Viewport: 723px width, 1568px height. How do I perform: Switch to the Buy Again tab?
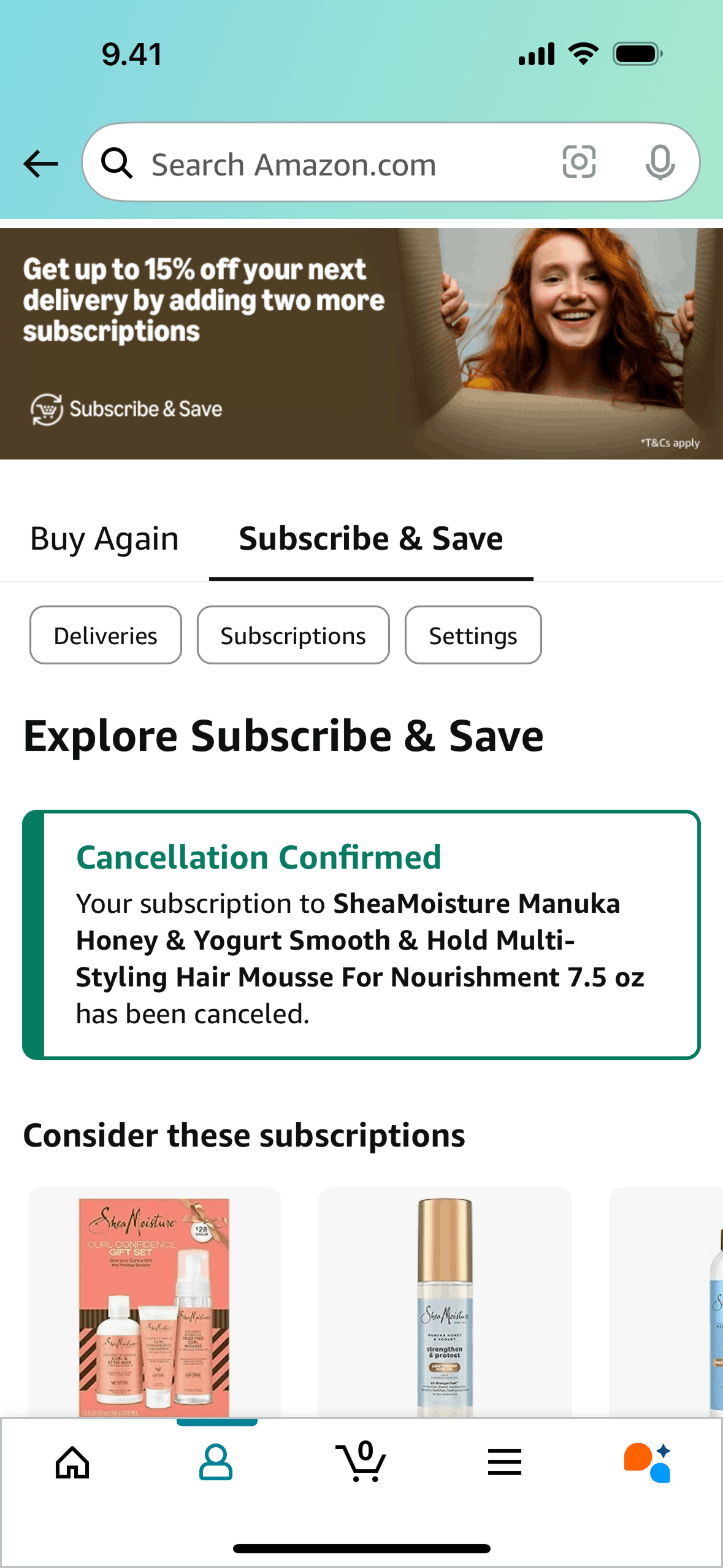click(x=104, y=539)
